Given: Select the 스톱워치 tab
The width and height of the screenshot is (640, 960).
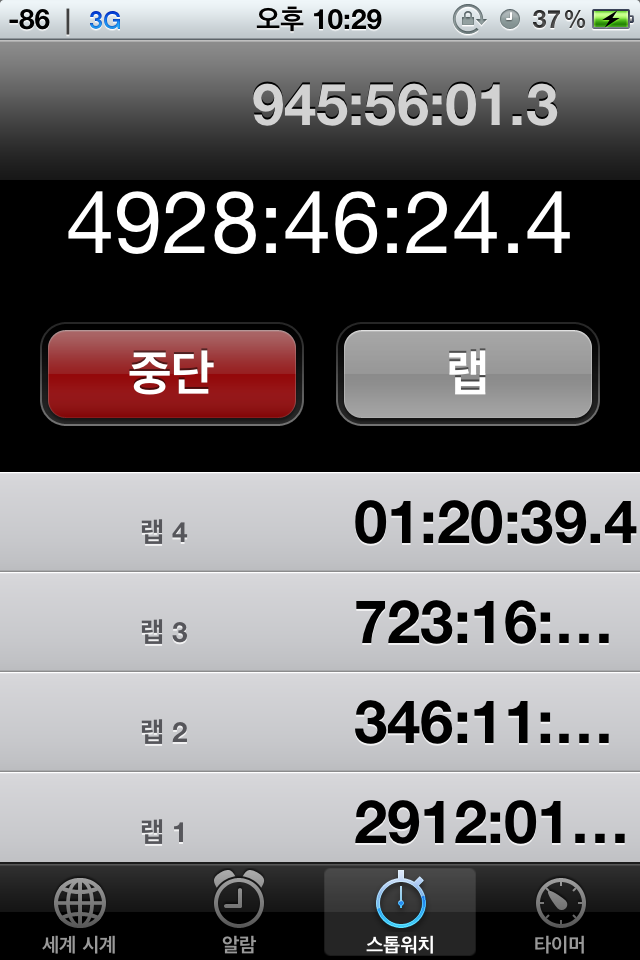Looking at the screenshot, I should [400, 914].
